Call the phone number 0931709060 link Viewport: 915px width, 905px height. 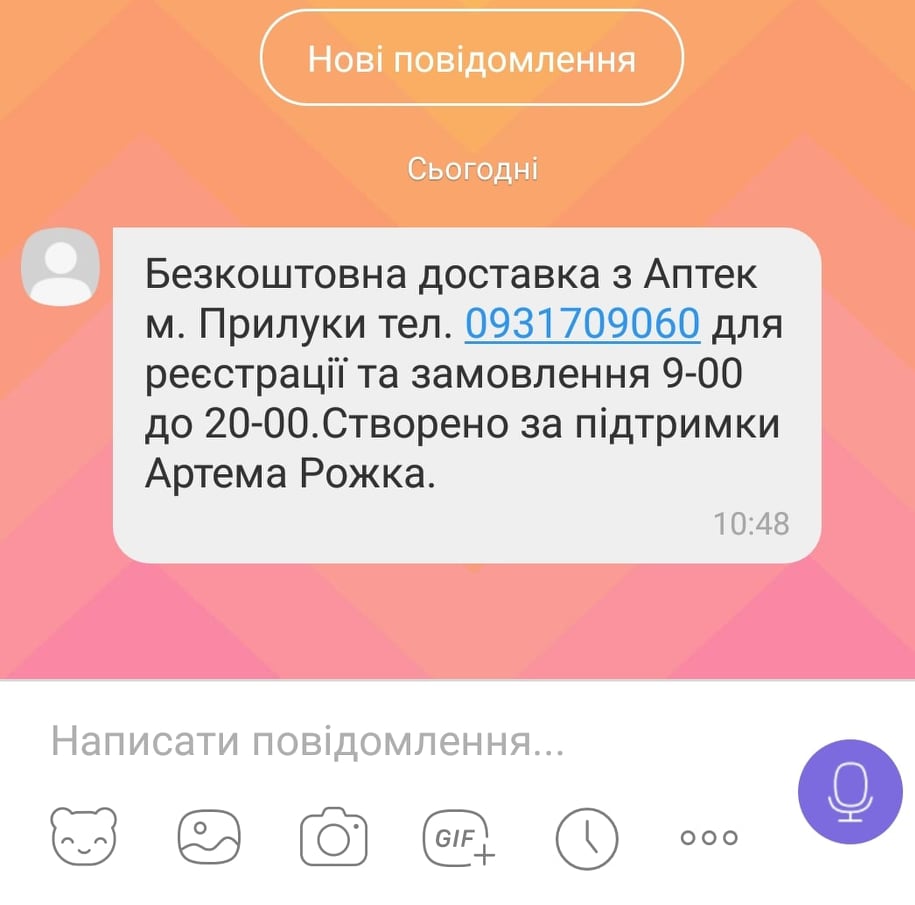coord(582,323)
